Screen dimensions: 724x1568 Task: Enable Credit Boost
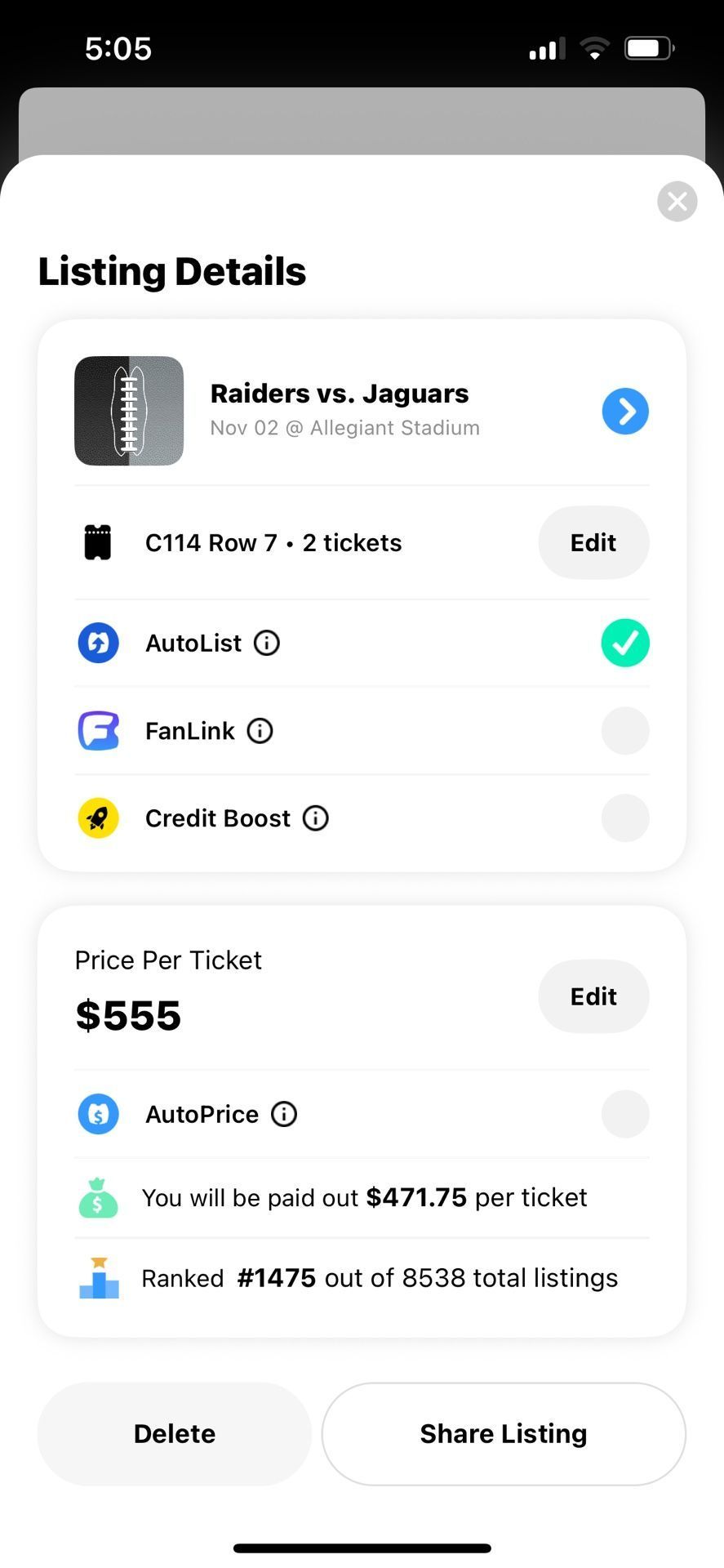625,818
